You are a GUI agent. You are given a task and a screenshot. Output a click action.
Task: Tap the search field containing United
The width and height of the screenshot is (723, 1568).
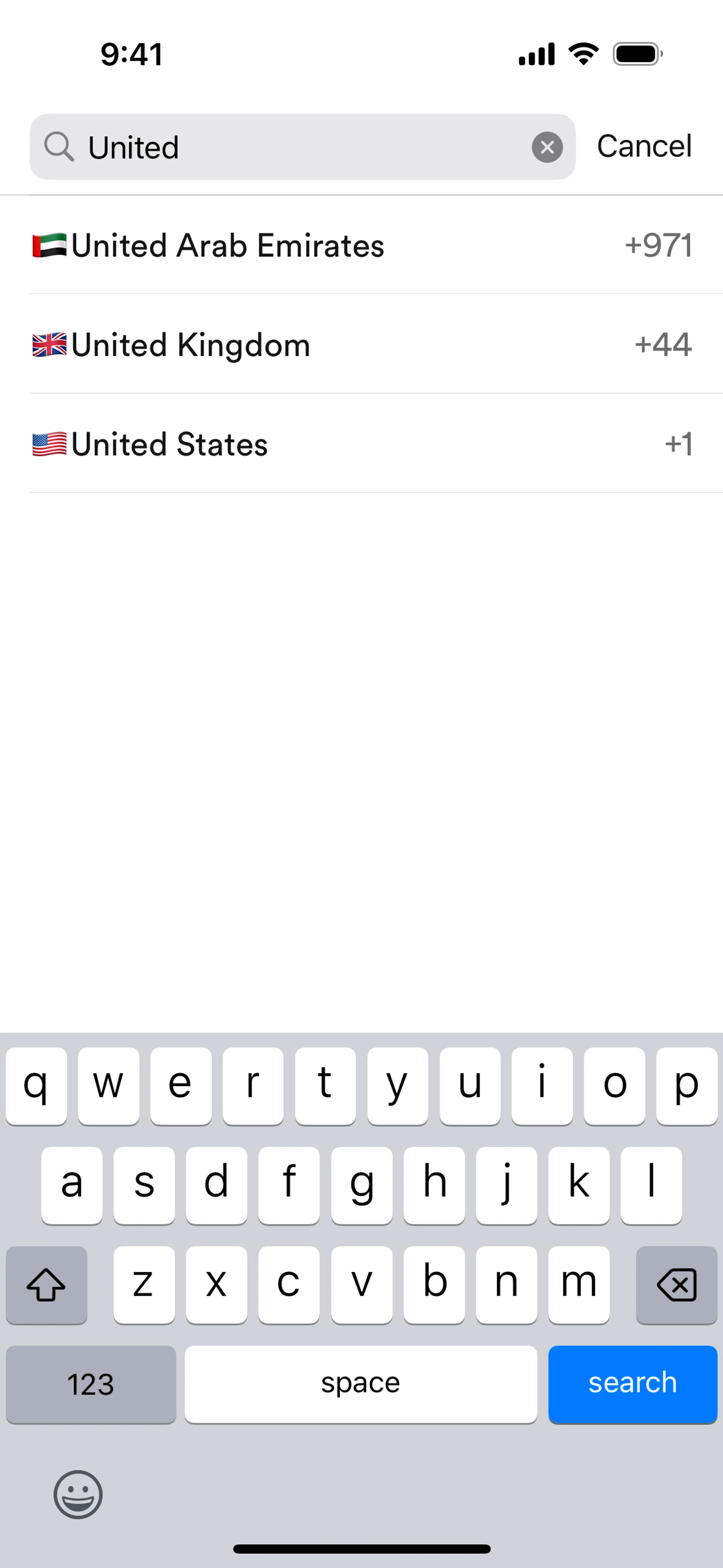pos(292,147)
